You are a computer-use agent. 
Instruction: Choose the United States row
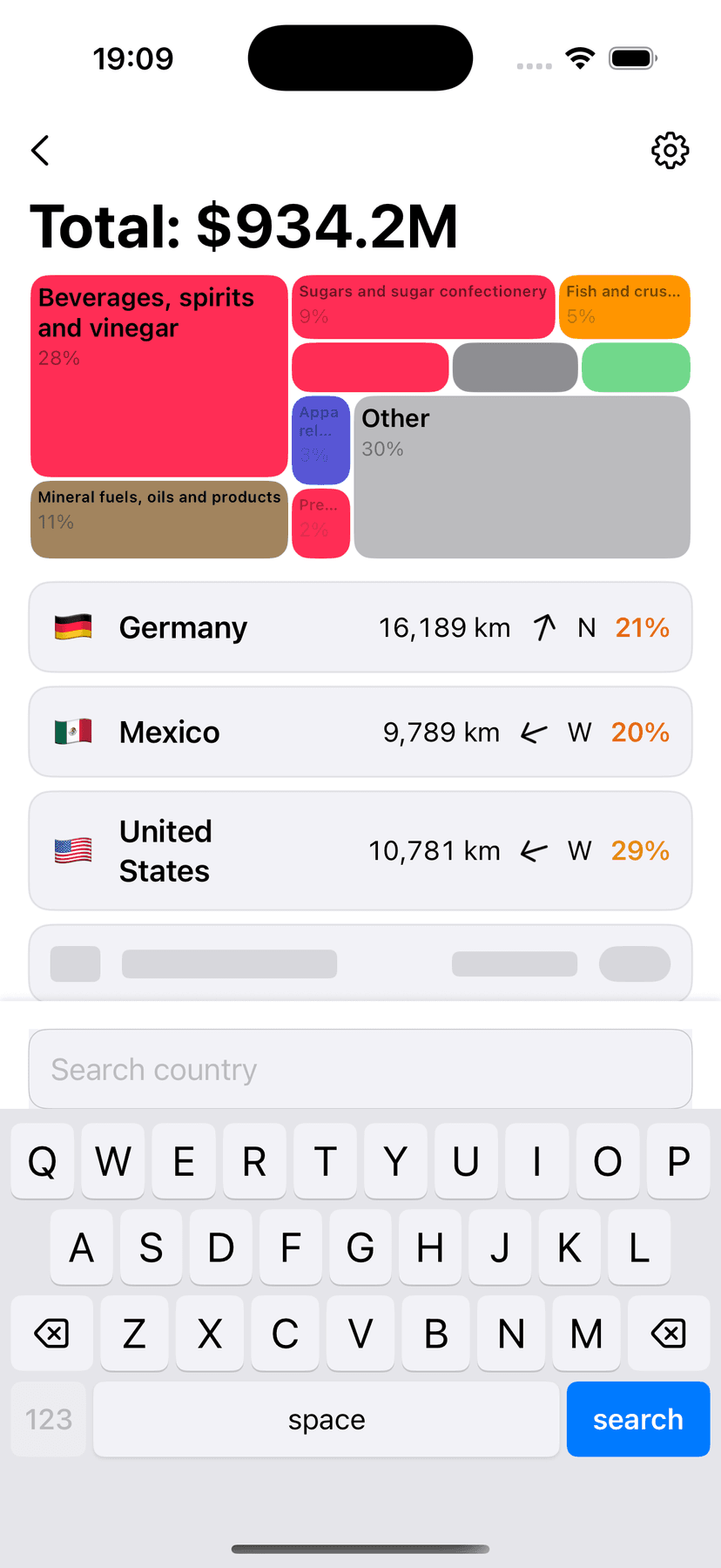click(x=360, y=850)
